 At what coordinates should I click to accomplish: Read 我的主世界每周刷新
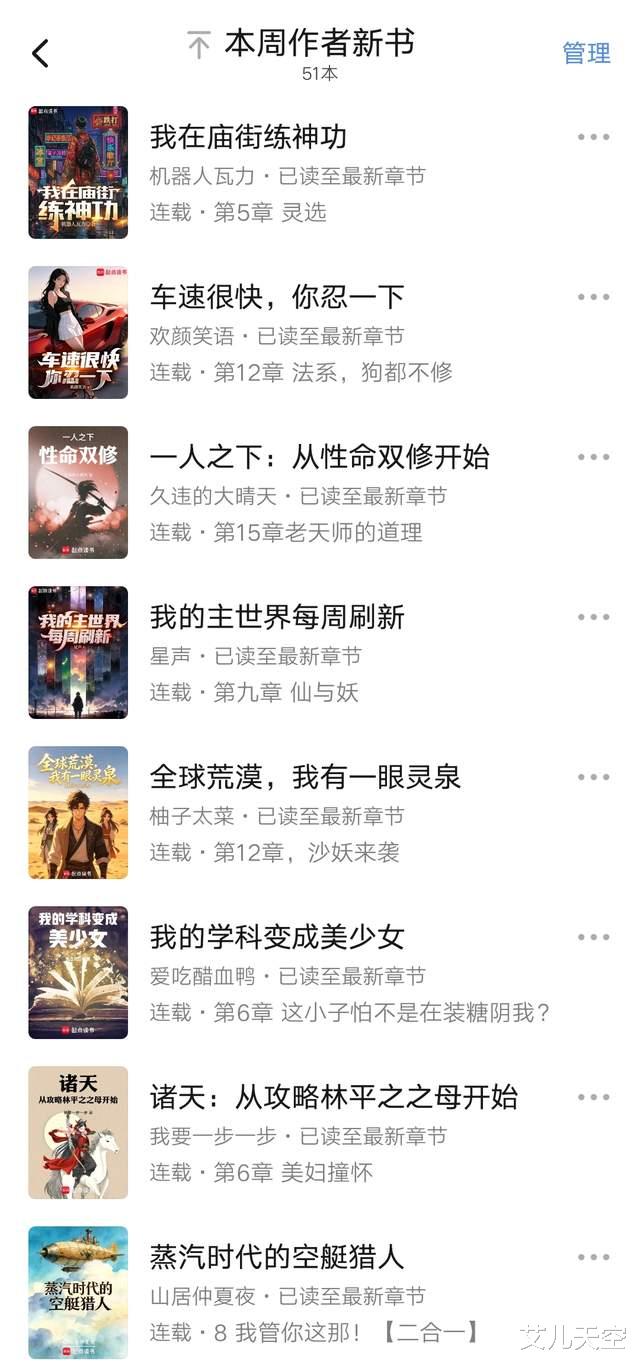(277, 617)
